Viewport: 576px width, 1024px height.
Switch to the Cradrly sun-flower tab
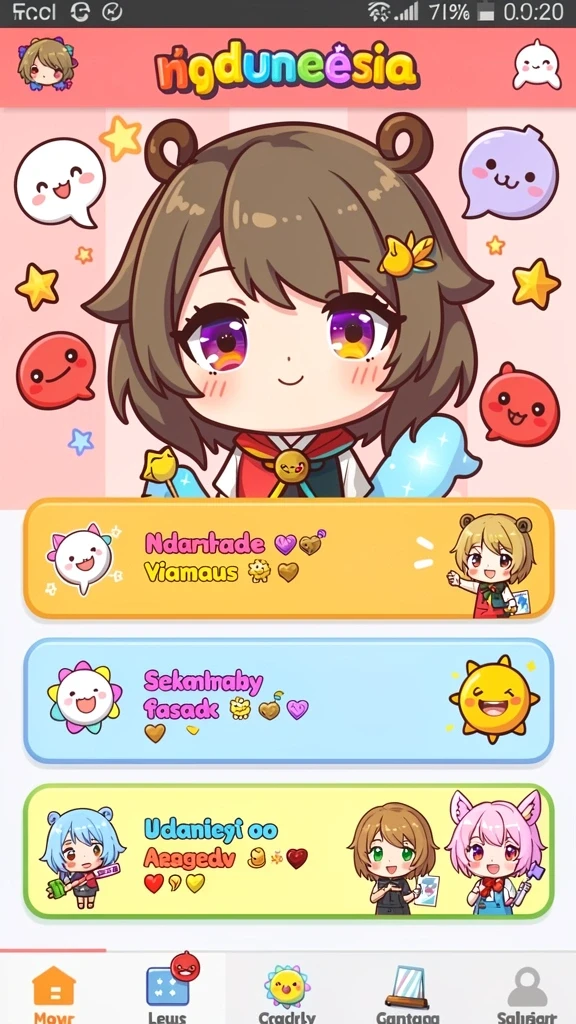pyautogui.click(x=287, y=991)
